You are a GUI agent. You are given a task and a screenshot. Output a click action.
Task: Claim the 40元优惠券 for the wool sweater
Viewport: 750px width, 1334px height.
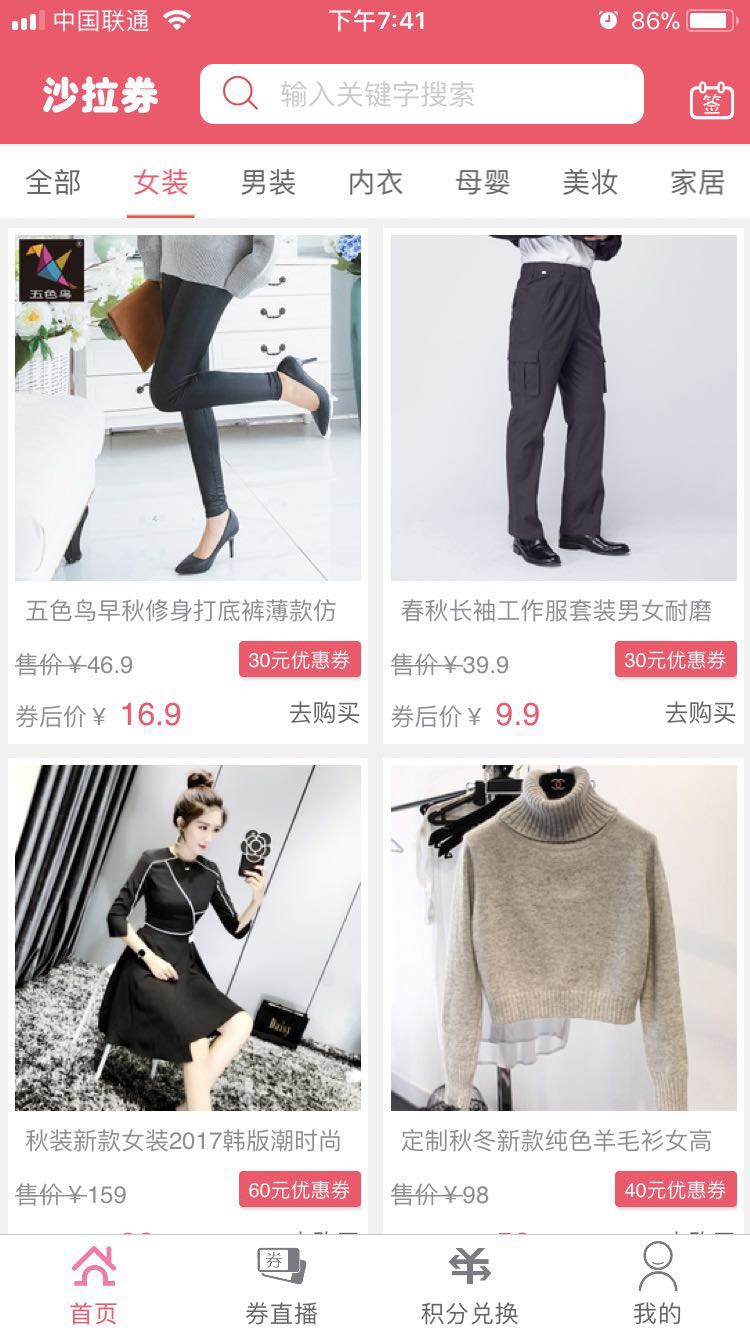tap(675, 1190)
